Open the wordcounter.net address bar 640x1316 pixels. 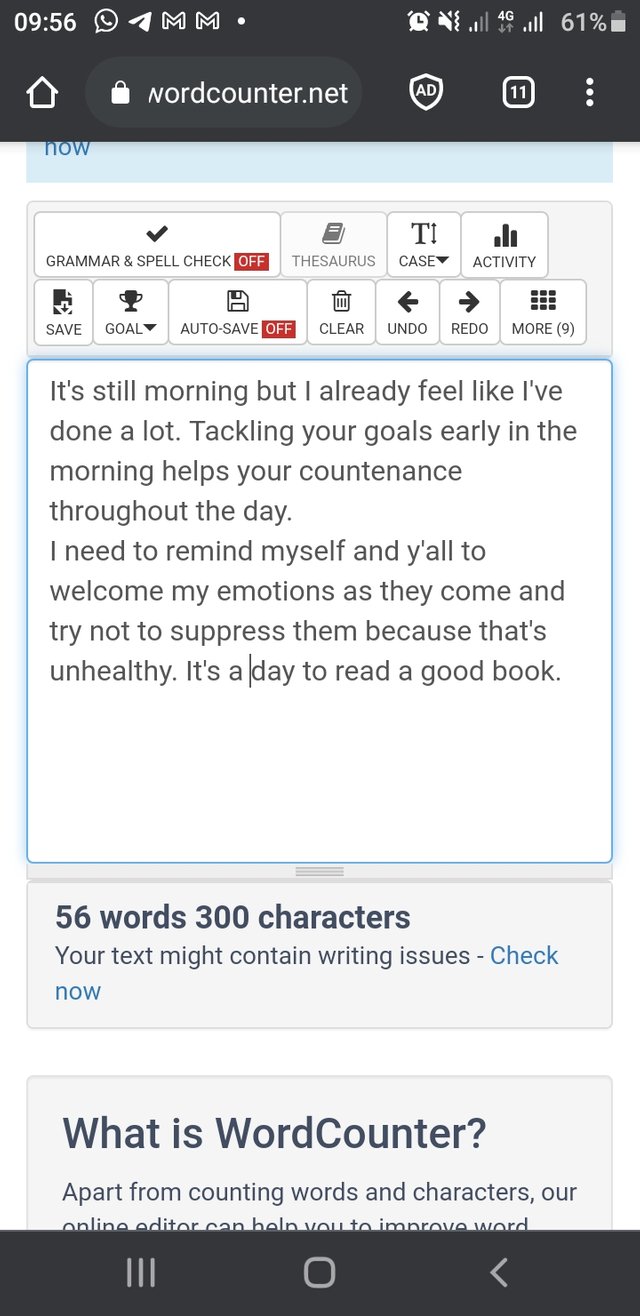click(224, 93)
